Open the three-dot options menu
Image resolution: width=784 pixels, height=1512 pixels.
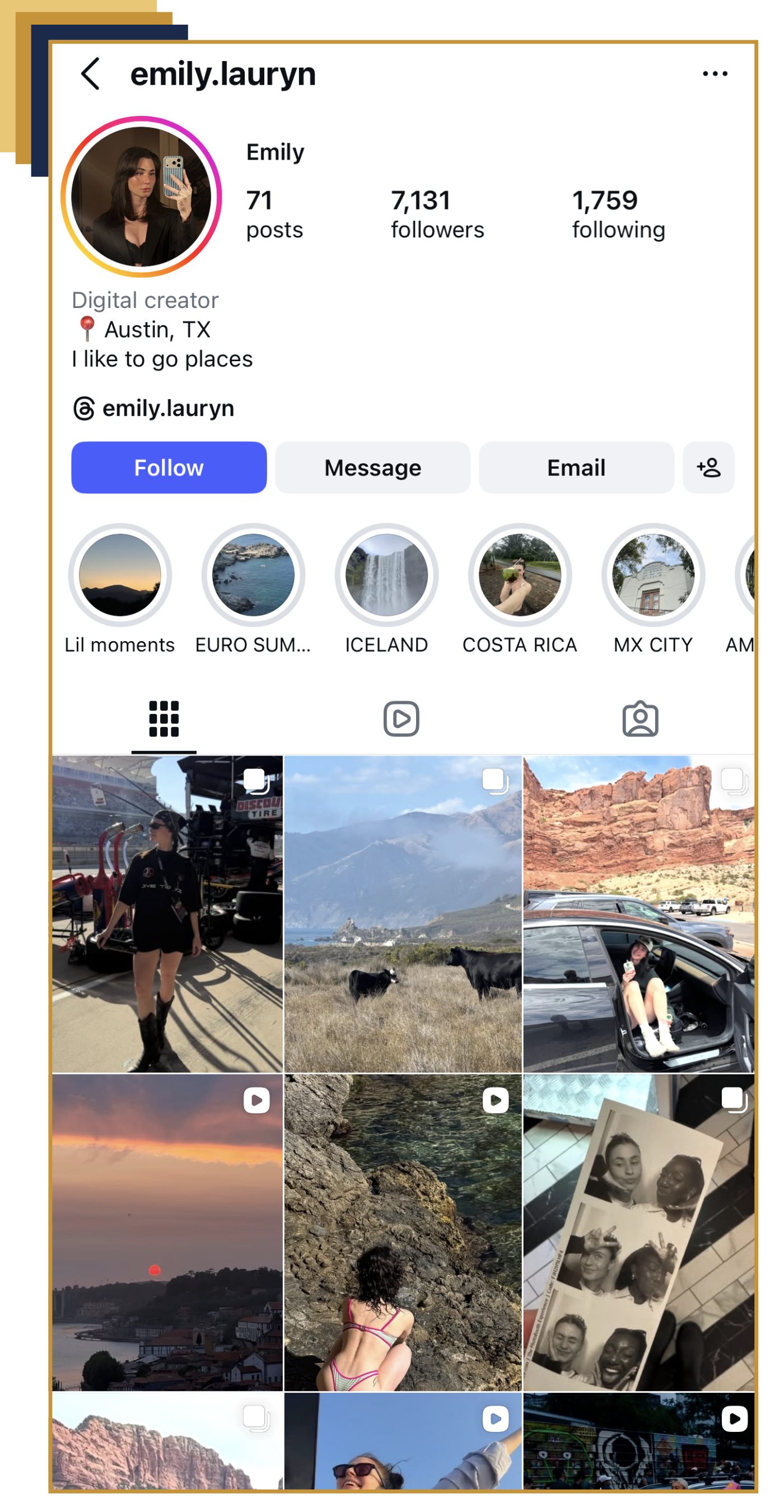coord(715,74)
